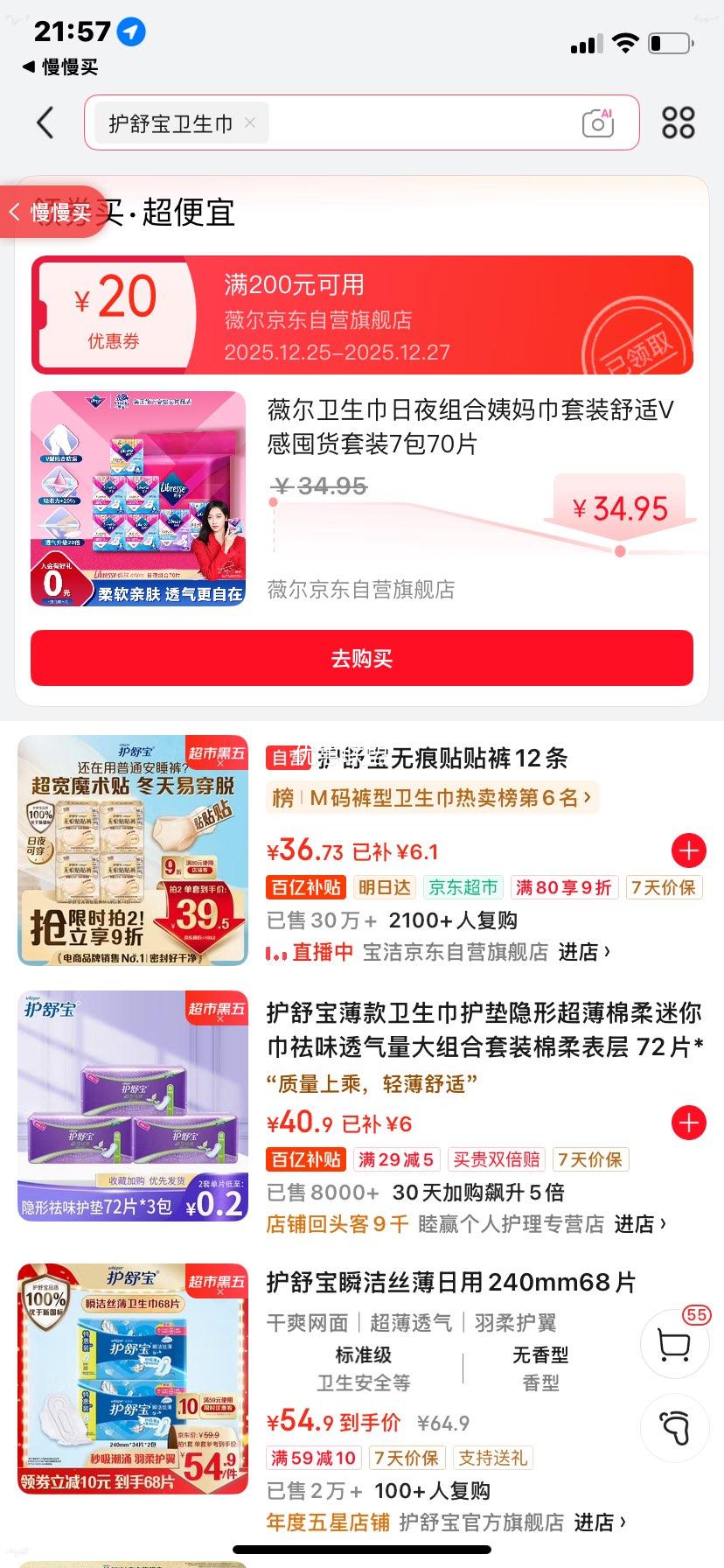
Task: Tap the 去购买 purchase button
Action: 362,659
